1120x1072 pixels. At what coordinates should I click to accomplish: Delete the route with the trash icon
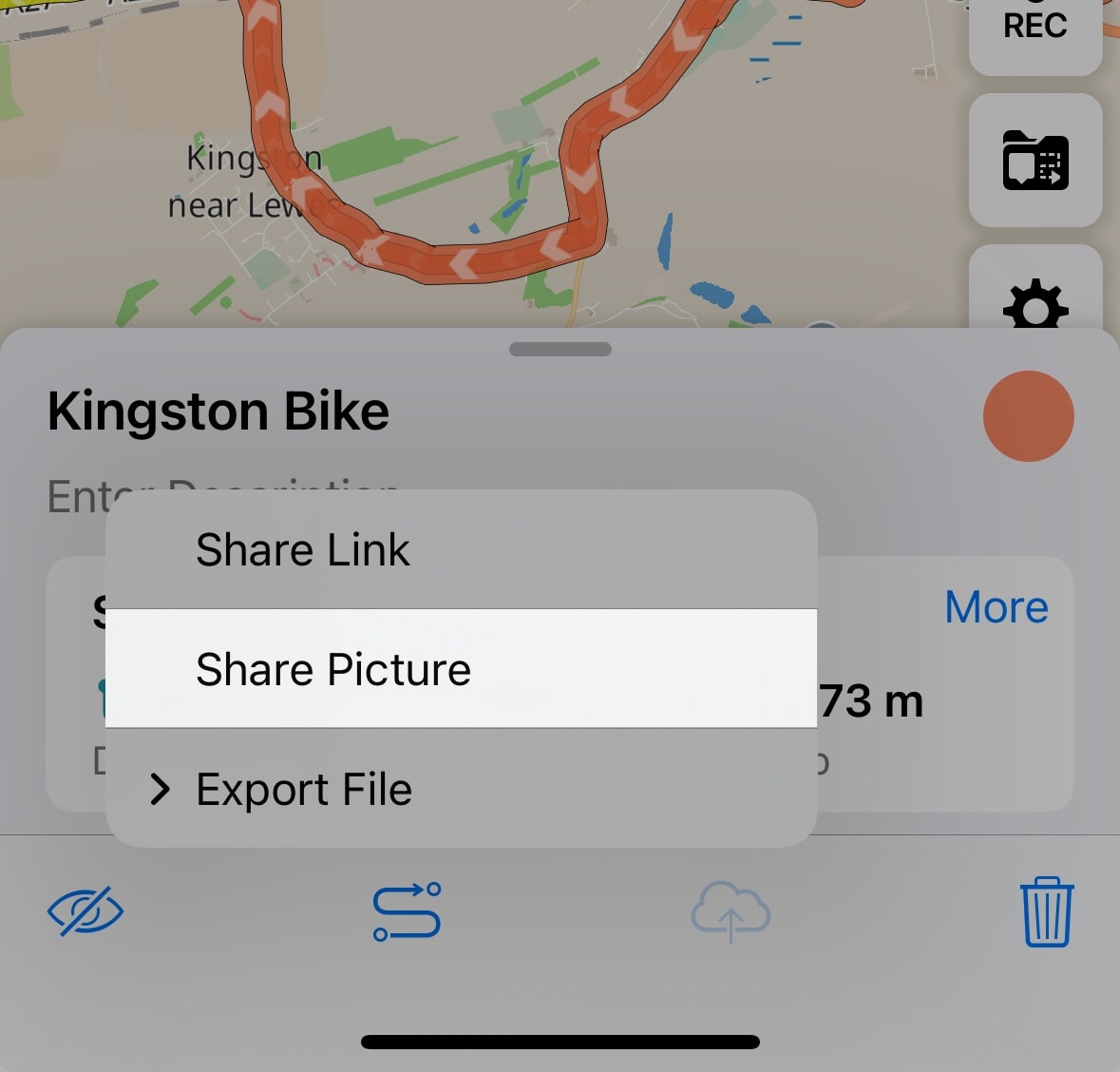1047,912
